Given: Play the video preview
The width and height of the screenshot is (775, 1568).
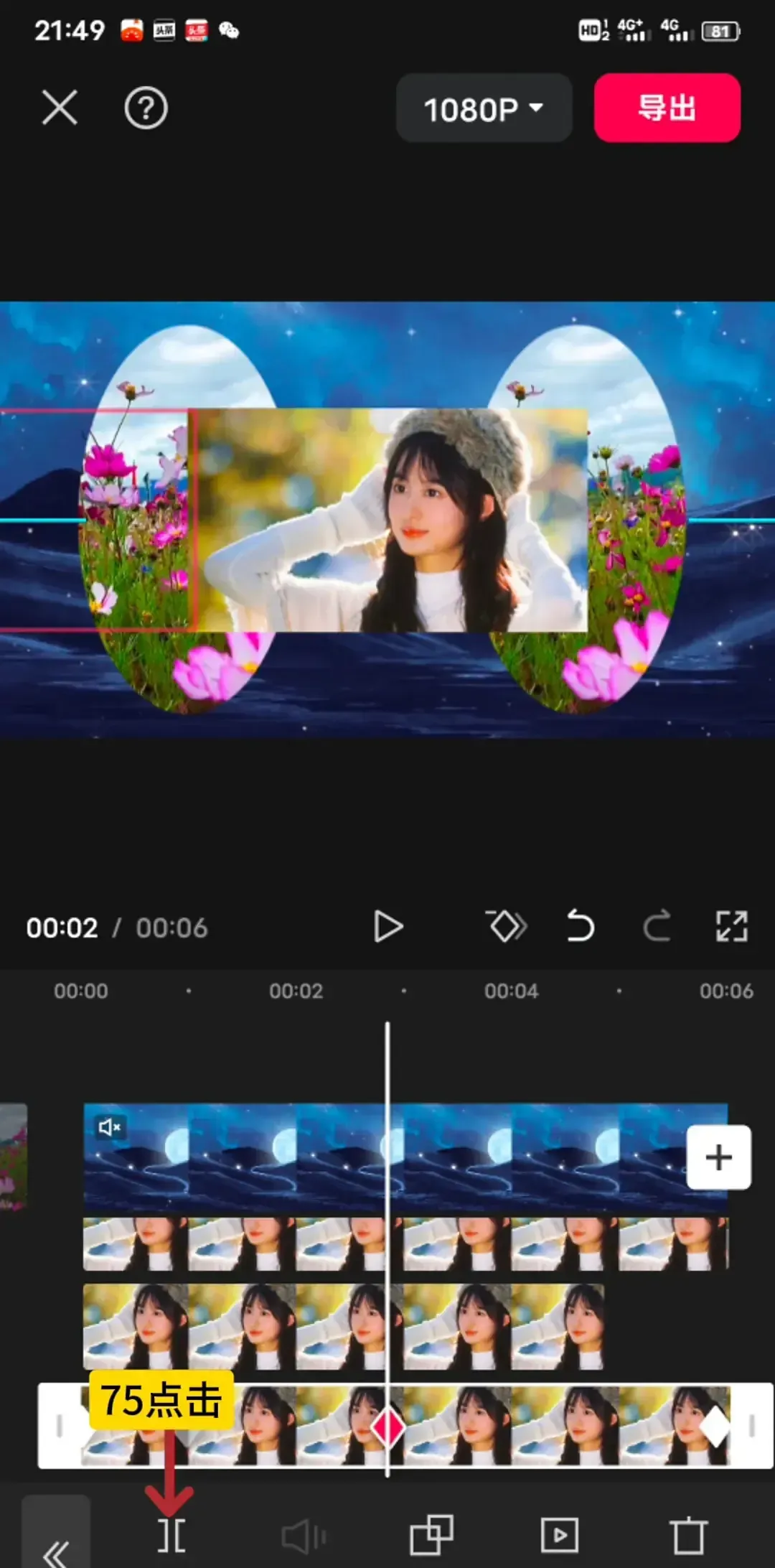Looking at the screenshot, I should [x=387, y=927].
